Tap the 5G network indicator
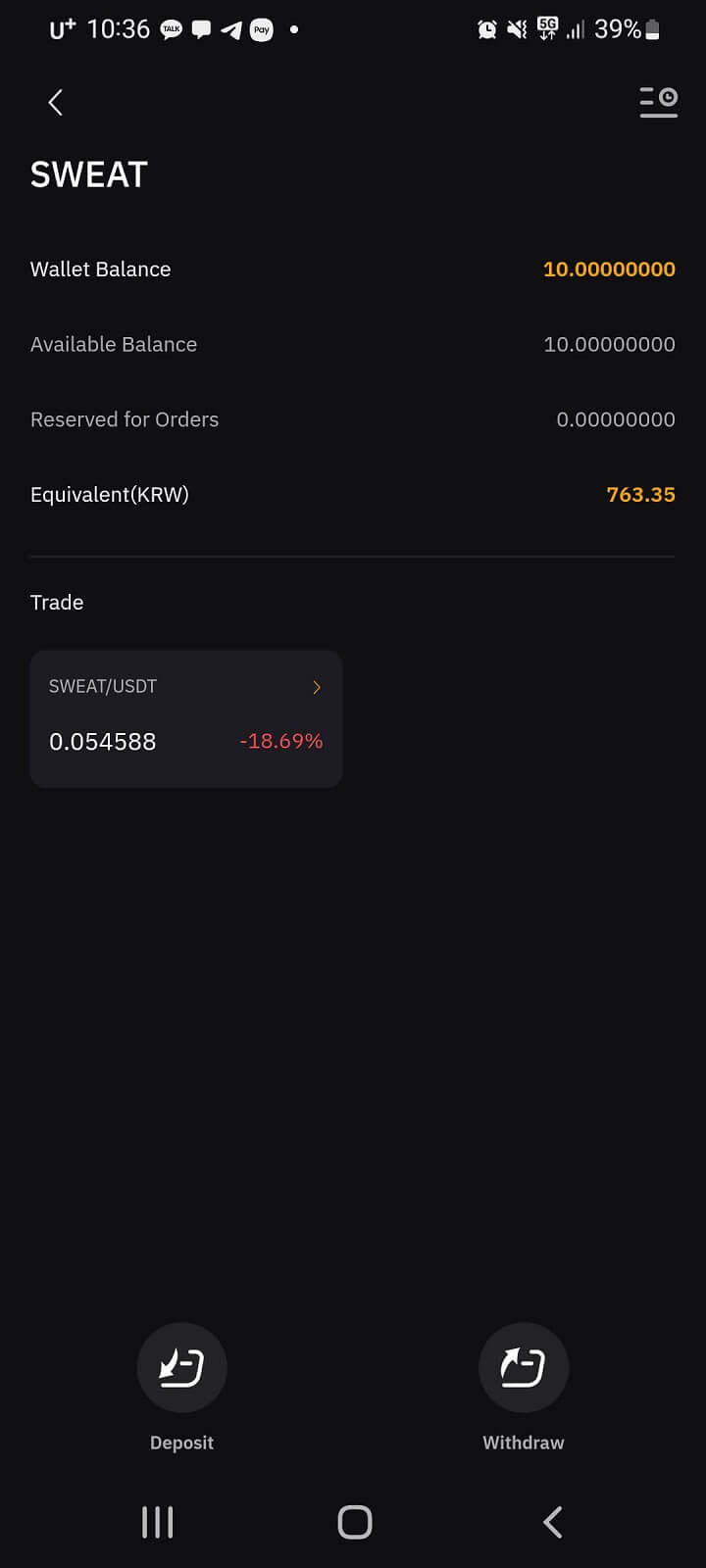Screen dimensions: 706x1568 (x=546, y=29)
